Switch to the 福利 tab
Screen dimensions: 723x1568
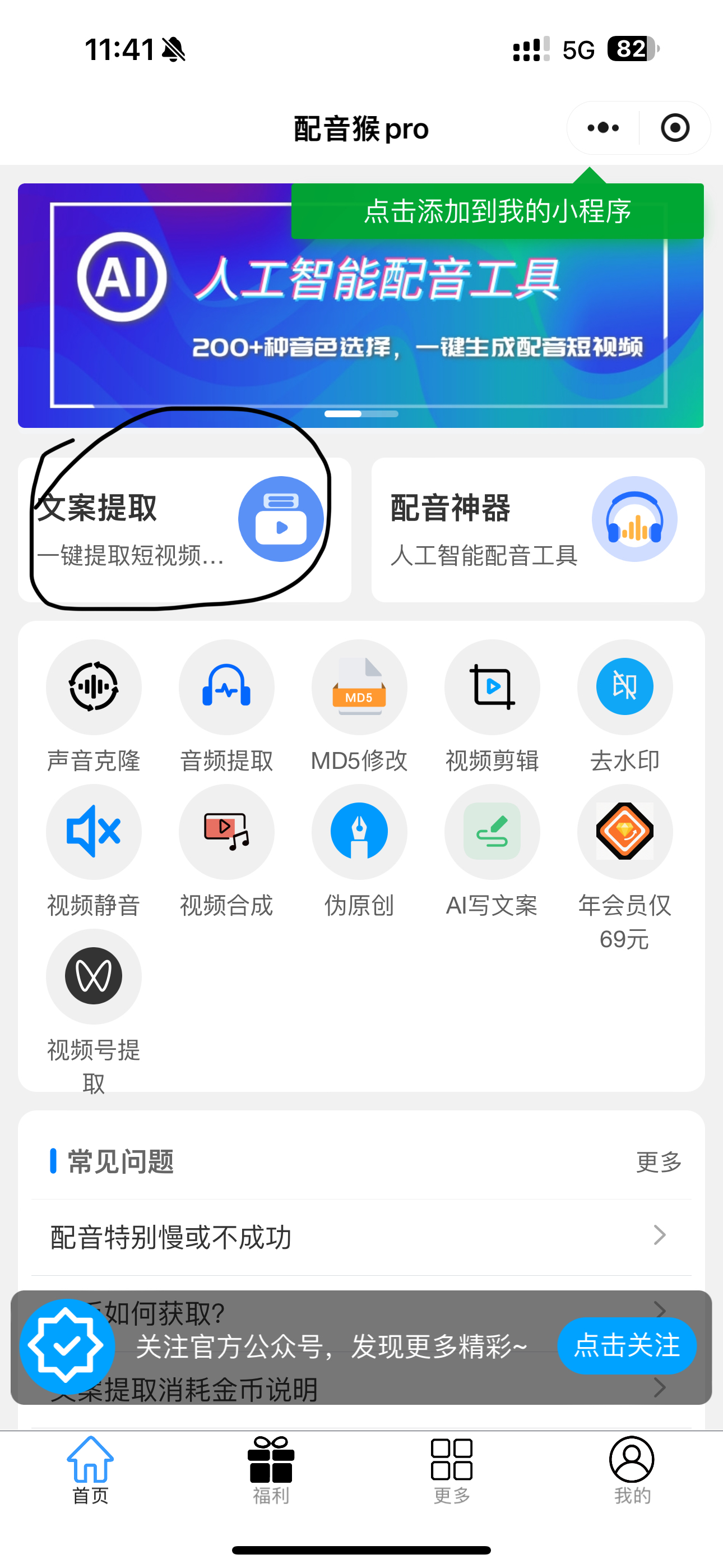pos(271,1468)
